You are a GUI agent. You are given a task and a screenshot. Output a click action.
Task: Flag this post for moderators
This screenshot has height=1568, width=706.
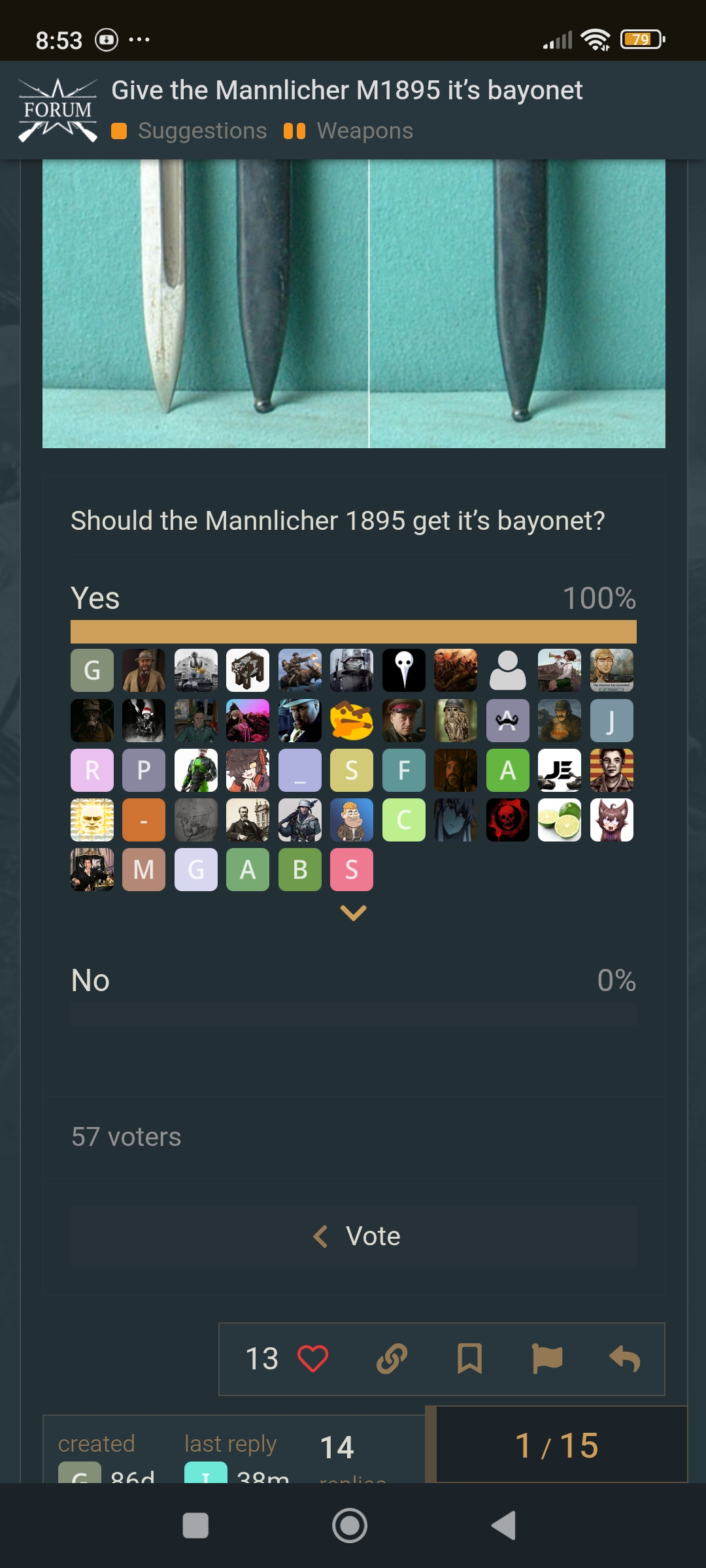(547, 1359)
